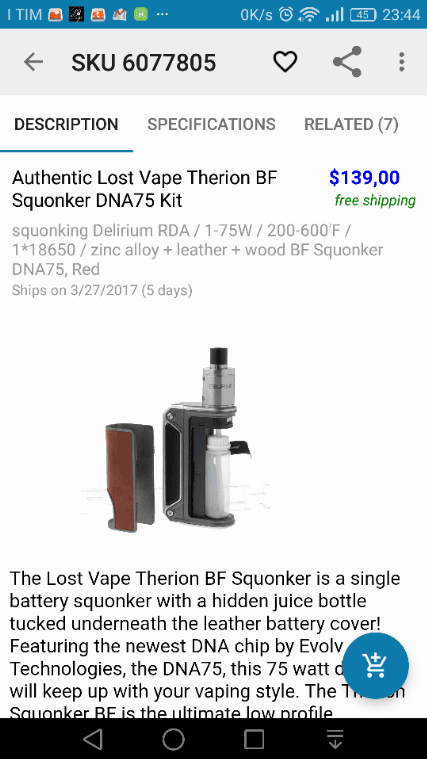Switch to the Specifications tab
Image resolution: width=427 pixels, height=759 pixels.
tap(211, 124)
